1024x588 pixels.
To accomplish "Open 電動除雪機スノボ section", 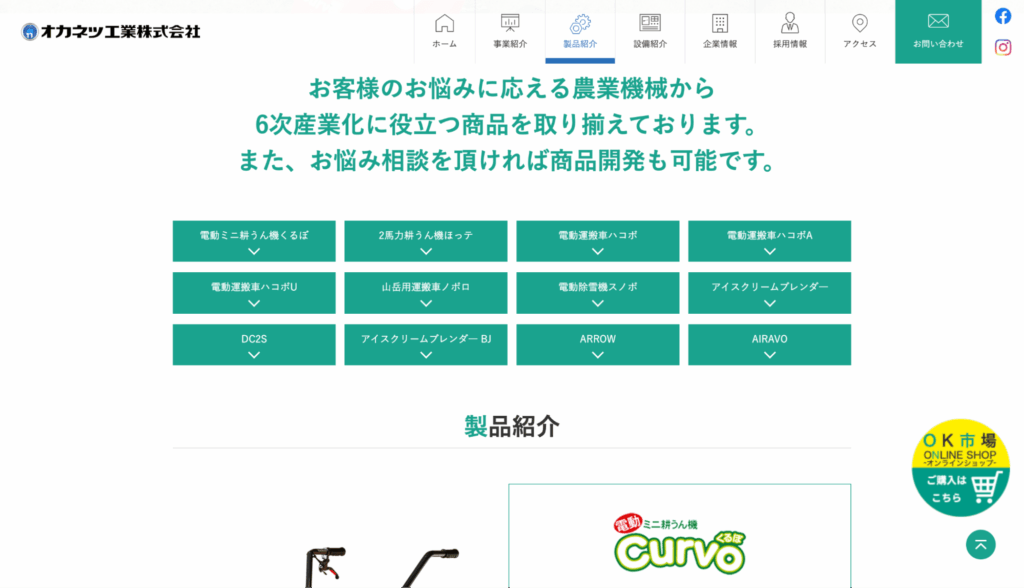I will click(x=598, y=293).
